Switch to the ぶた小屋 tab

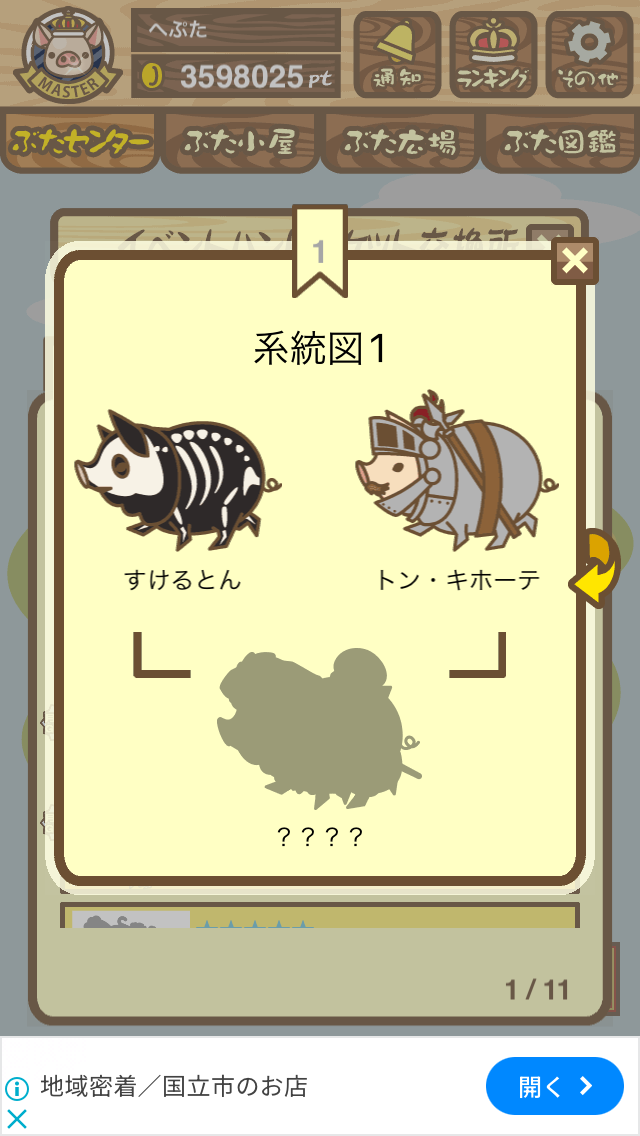[x=240, y=142]
